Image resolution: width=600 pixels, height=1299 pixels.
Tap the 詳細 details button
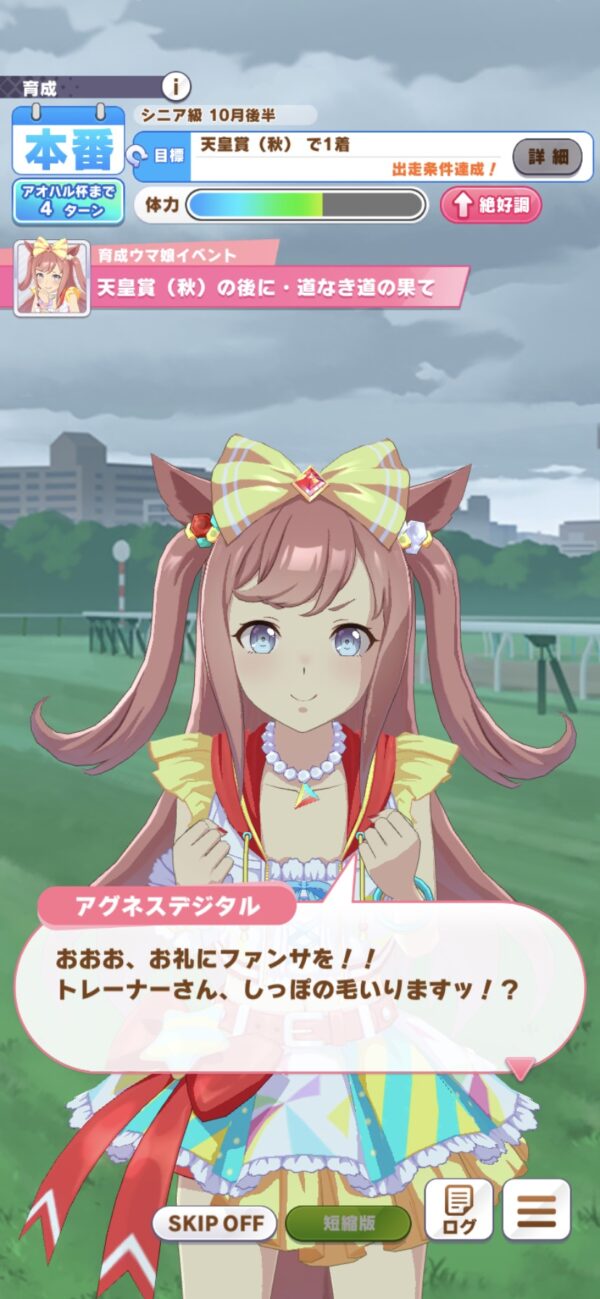[x=547, y=157]
